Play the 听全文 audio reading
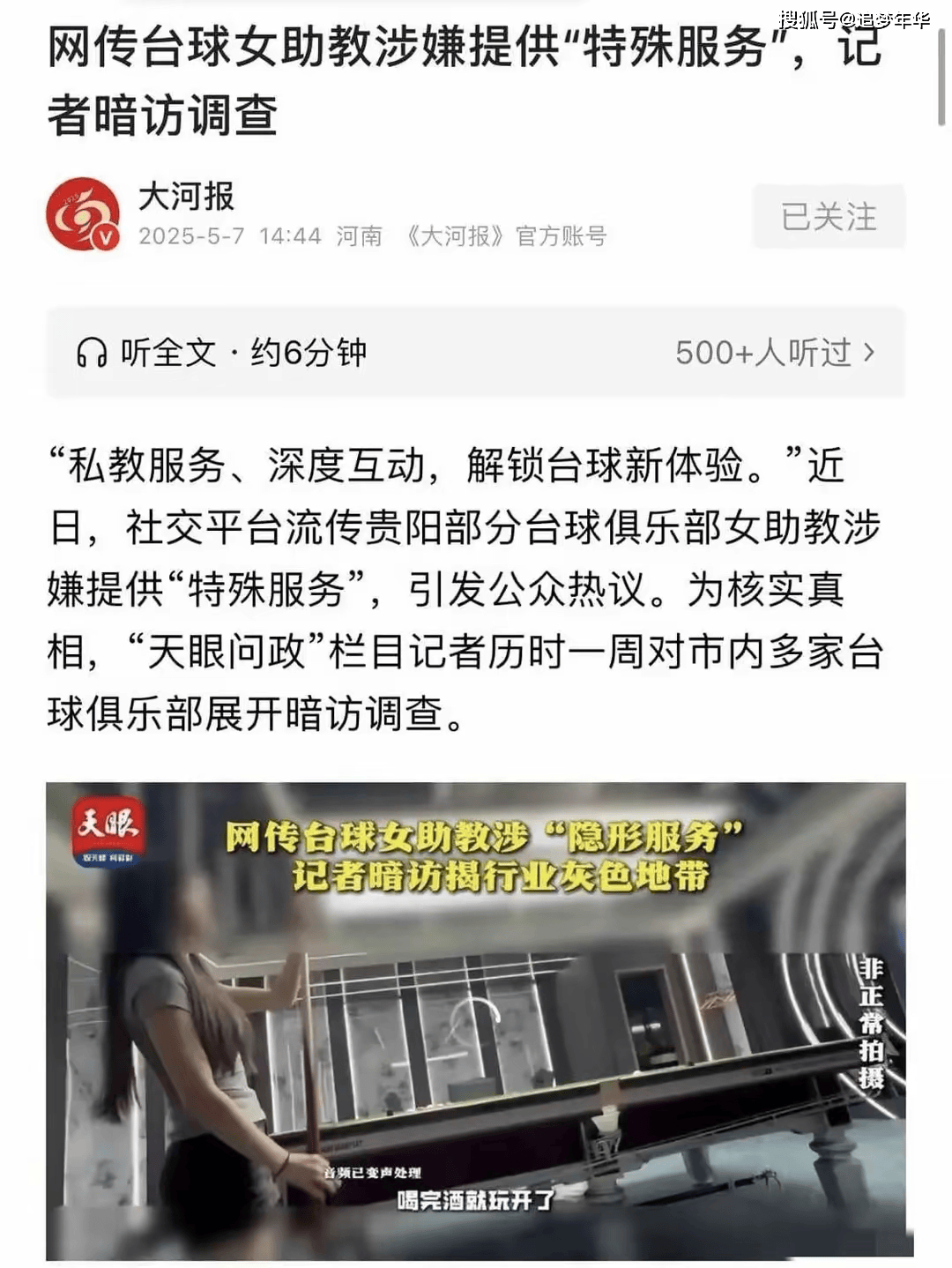This screenshot has width=952, height=1268. point(220,353)
